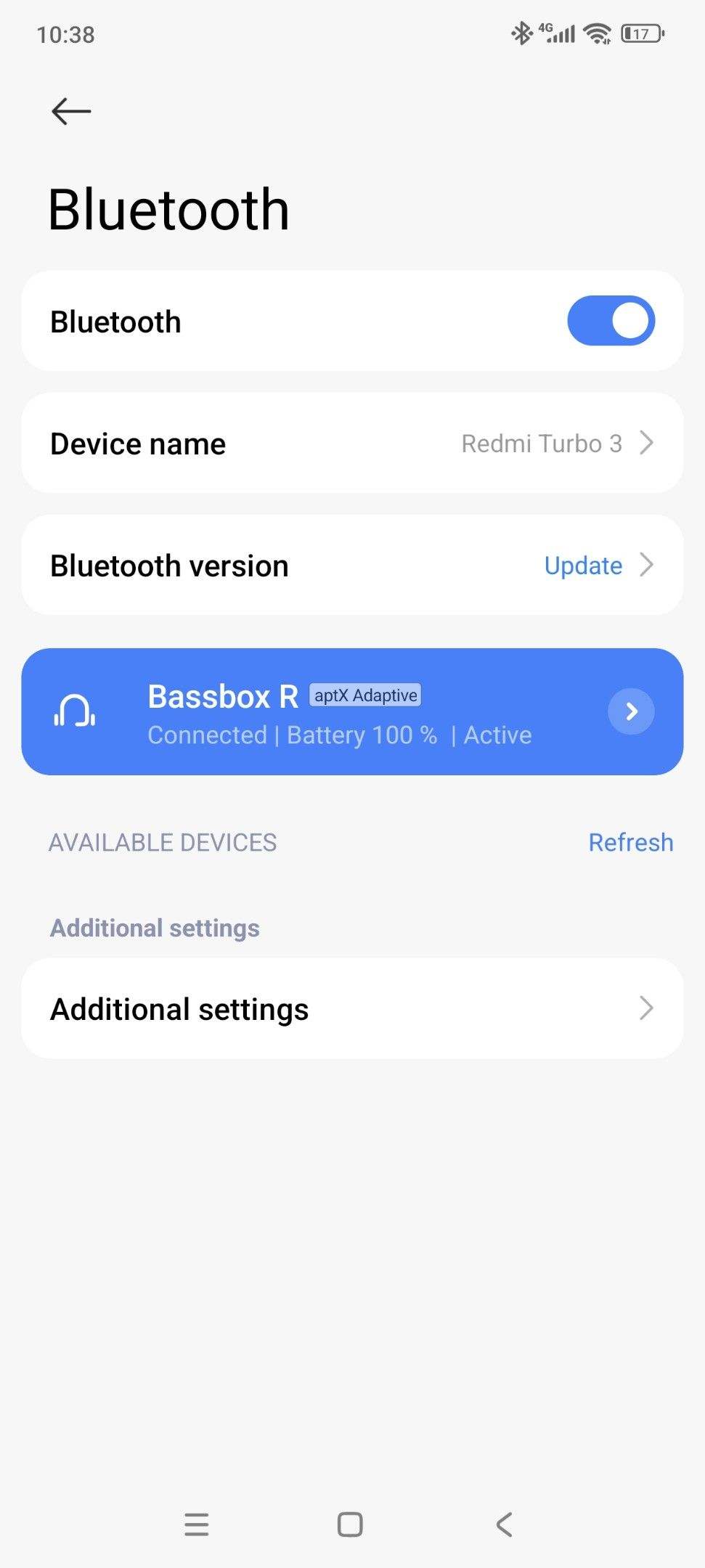Viewport: 705px width, 1568px height.
Task: Refresh the available devices list
Action: [x=630, y=842]
